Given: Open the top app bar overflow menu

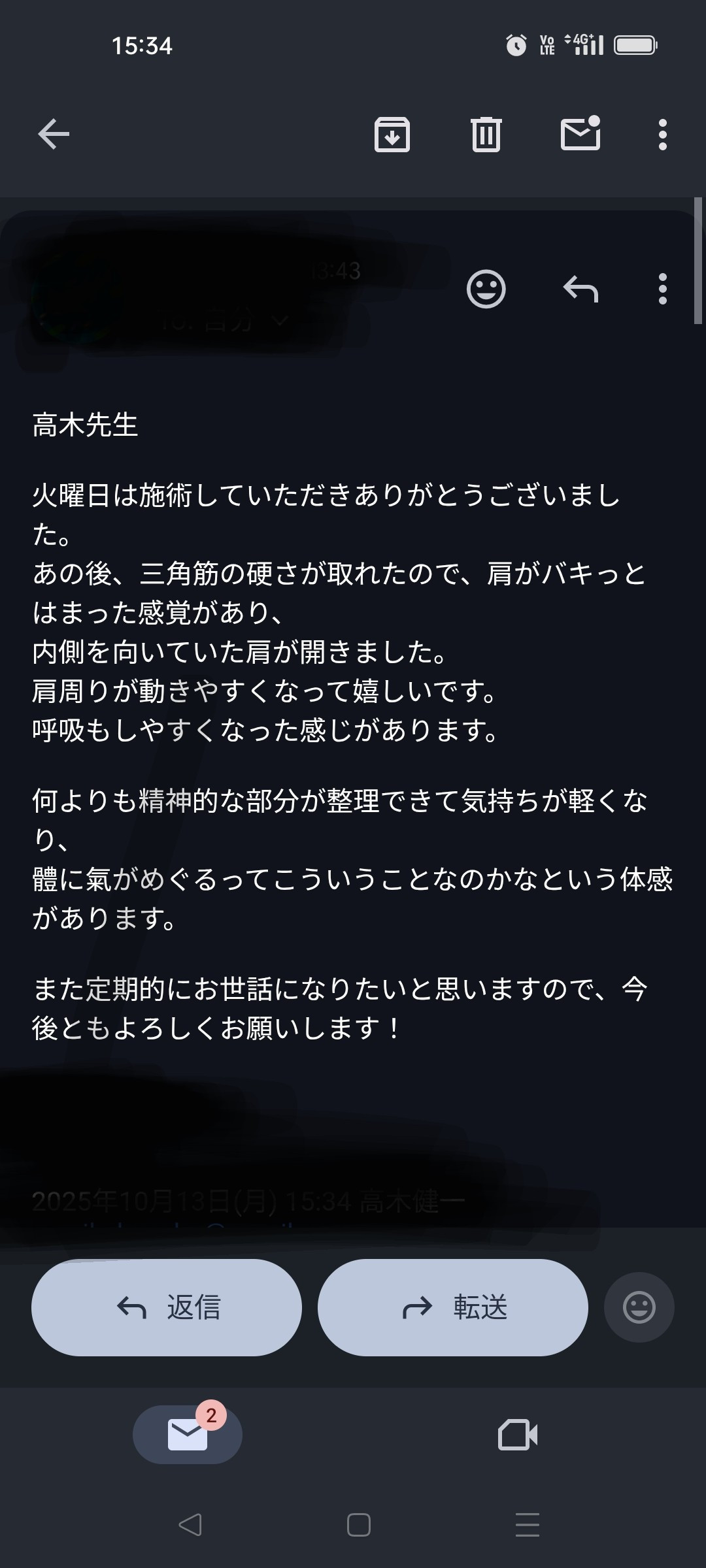Looking at the screenshot, I should click(x=662, y=135).
